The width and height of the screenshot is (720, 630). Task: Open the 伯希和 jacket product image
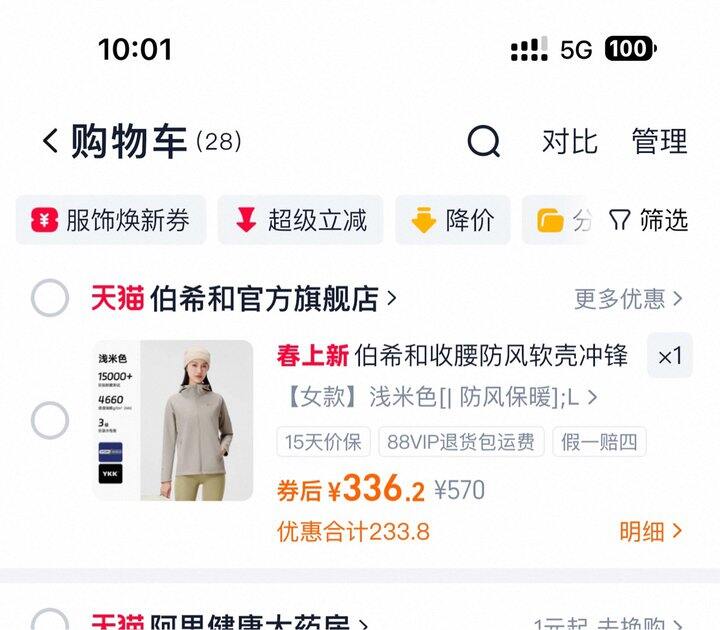point(173,420)
